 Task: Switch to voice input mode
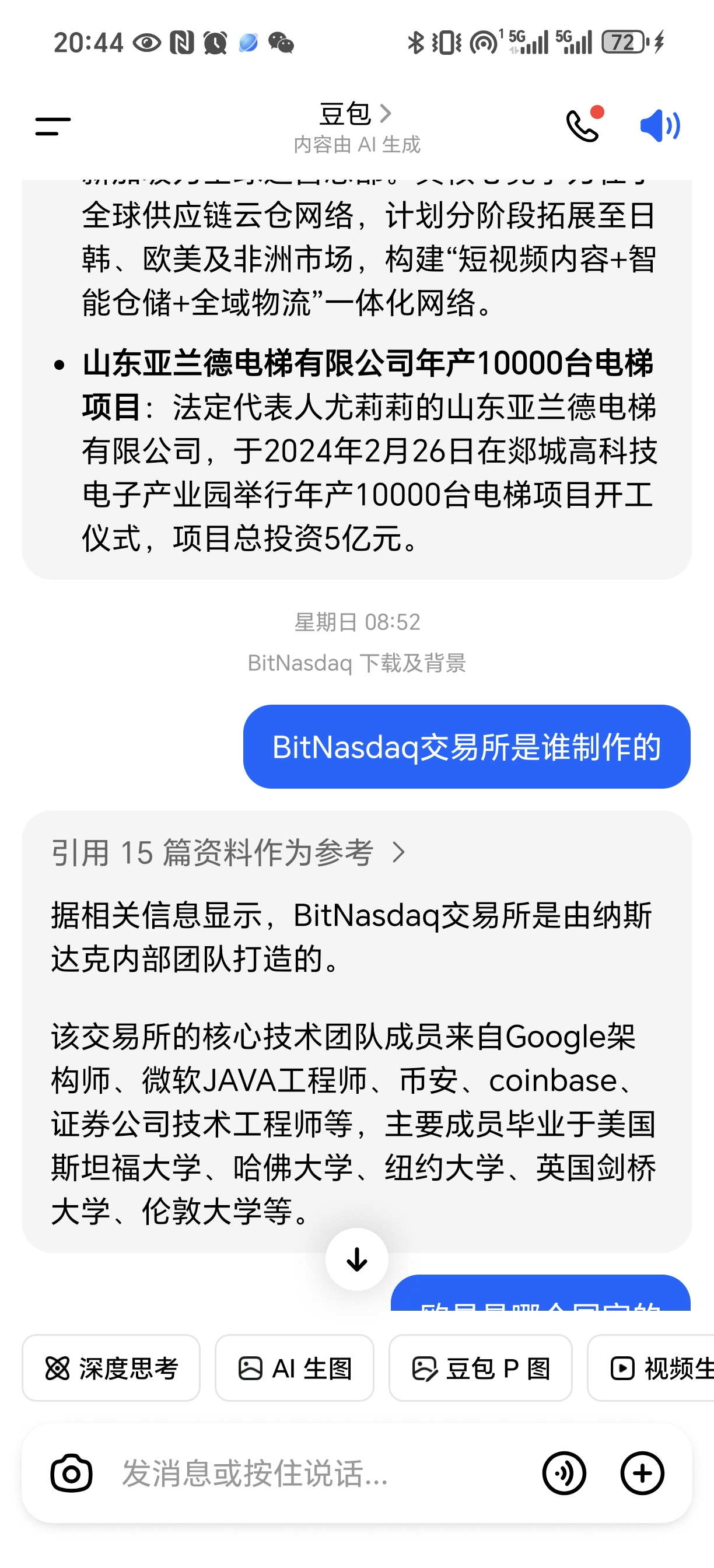(564, 1473)
